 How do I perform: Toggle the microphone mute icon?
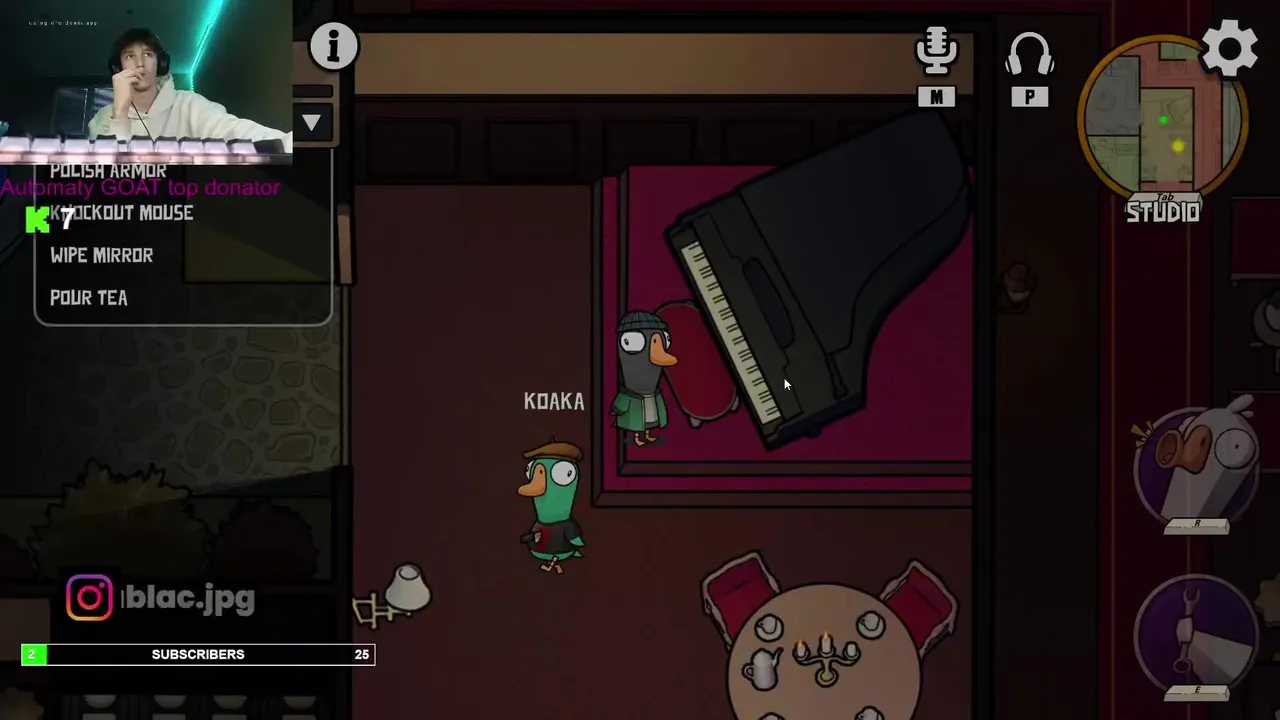point(936,53)
